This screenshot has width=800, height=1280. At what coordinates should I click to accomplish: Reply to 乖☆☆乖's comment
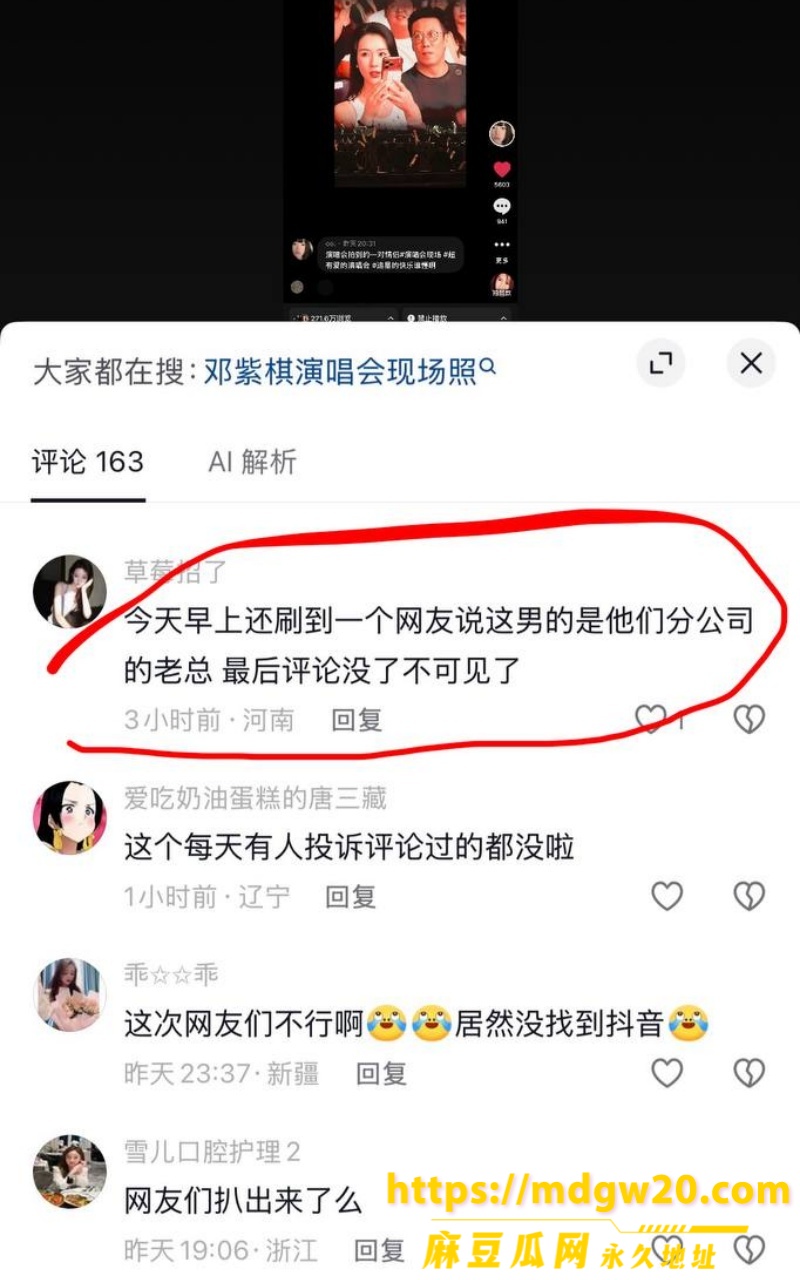[382, 1074]
